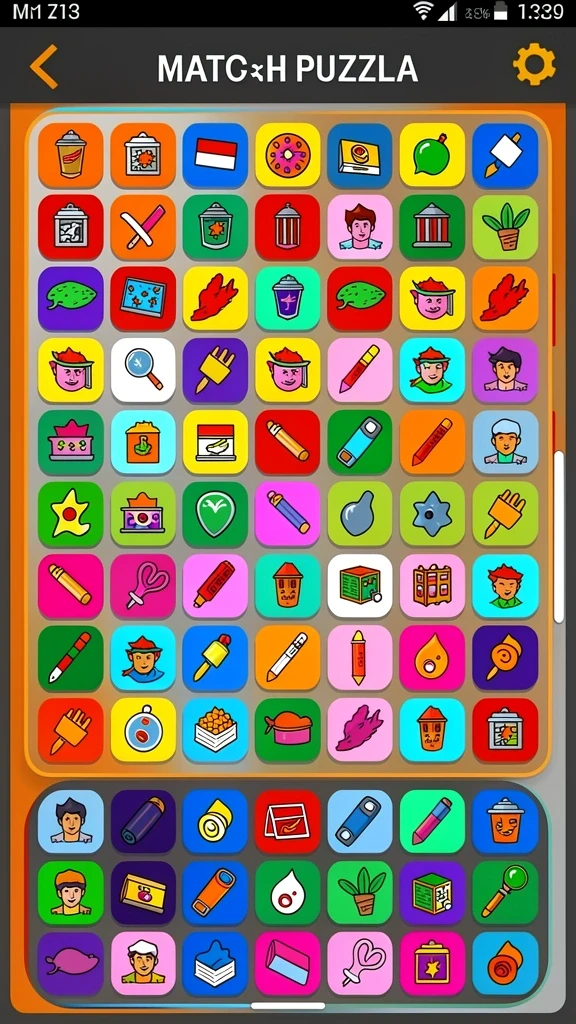Pick the popcorn box tile
The height and width of the screenshot is (1024, 576).
(x=215, y=730)
